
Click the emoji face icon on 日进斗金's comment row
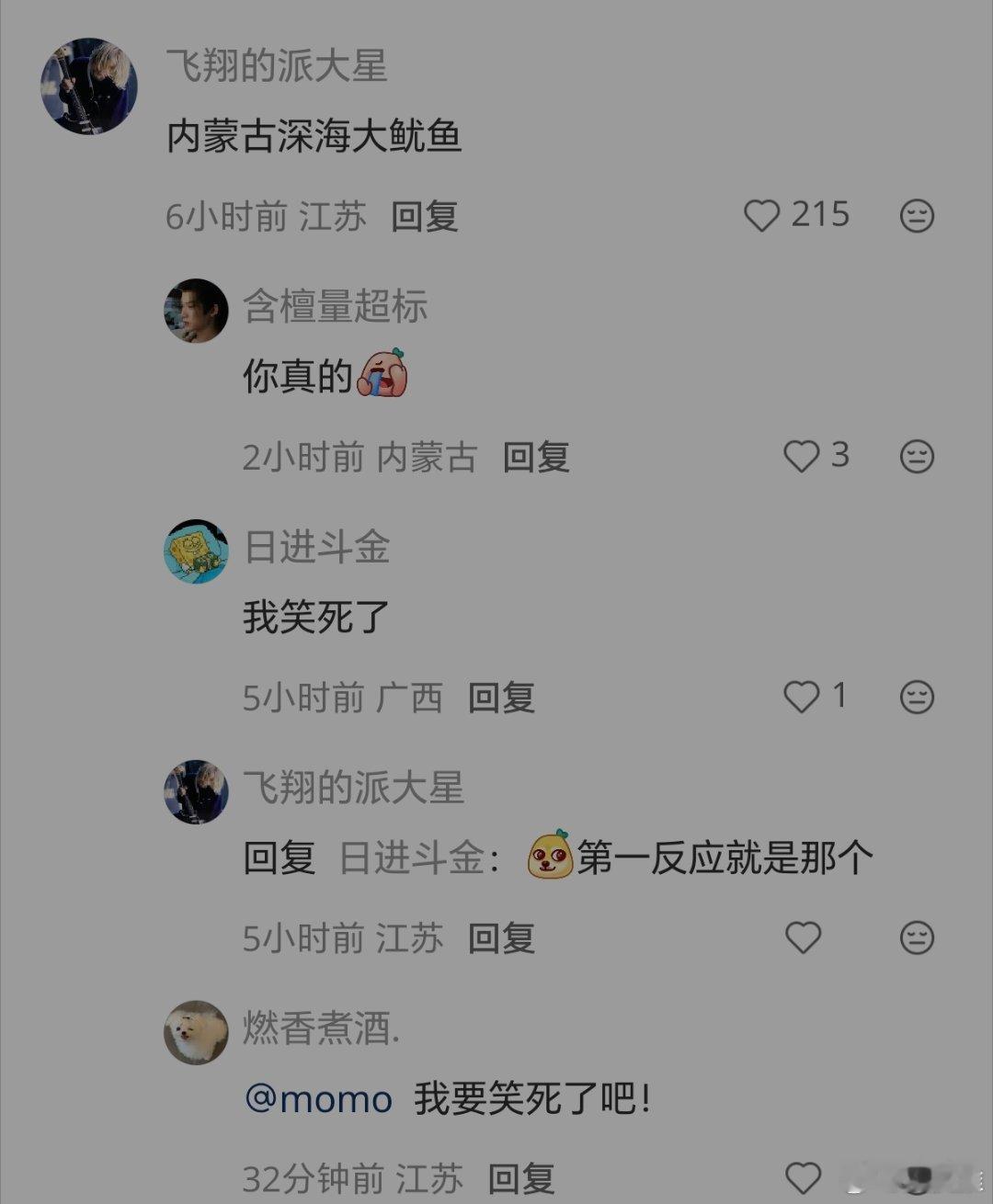915,698
